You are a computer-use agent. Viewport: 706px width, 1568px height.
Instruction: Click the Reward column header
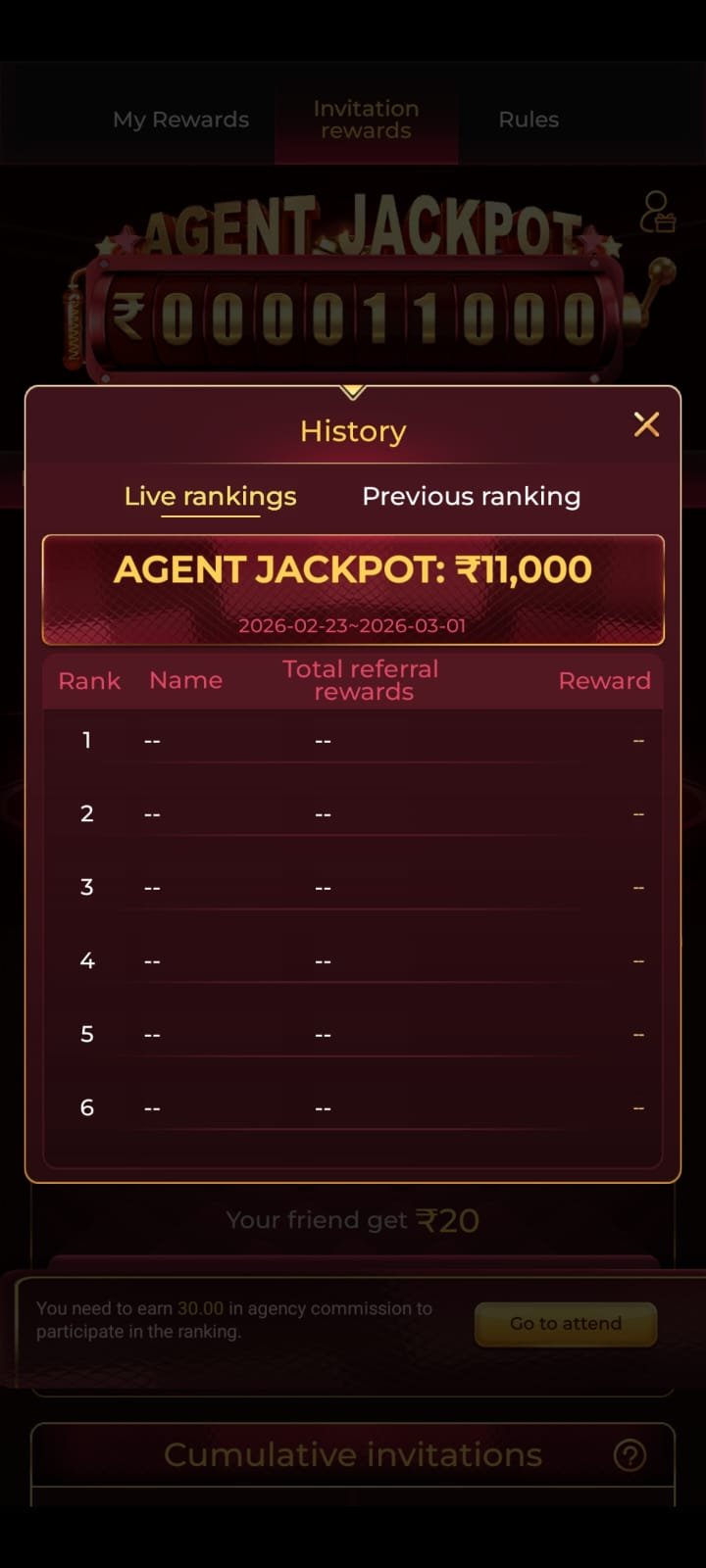pyautogui.click(x=605, y=680)
